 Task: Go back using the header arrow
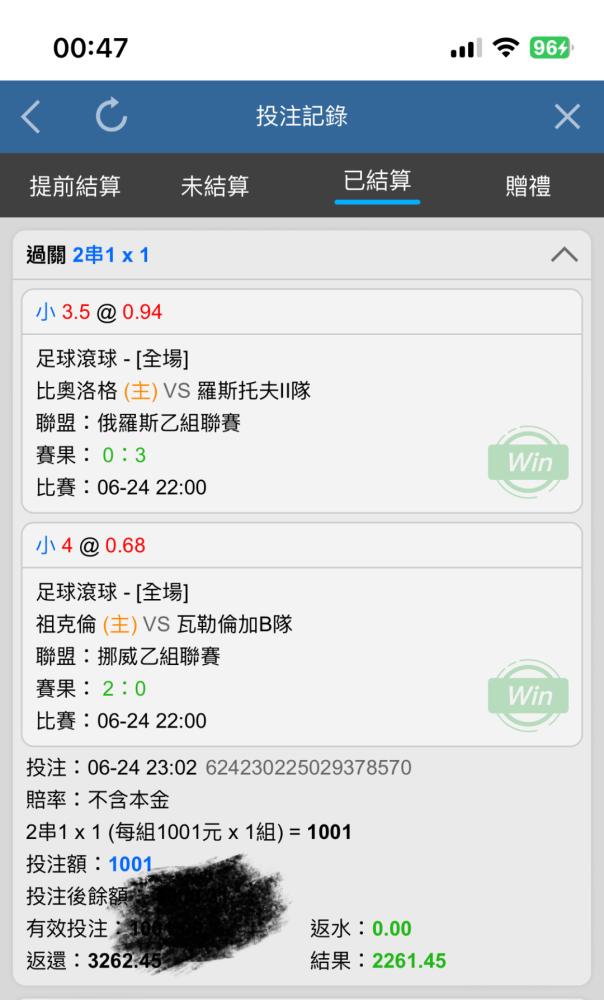point(31,117)
